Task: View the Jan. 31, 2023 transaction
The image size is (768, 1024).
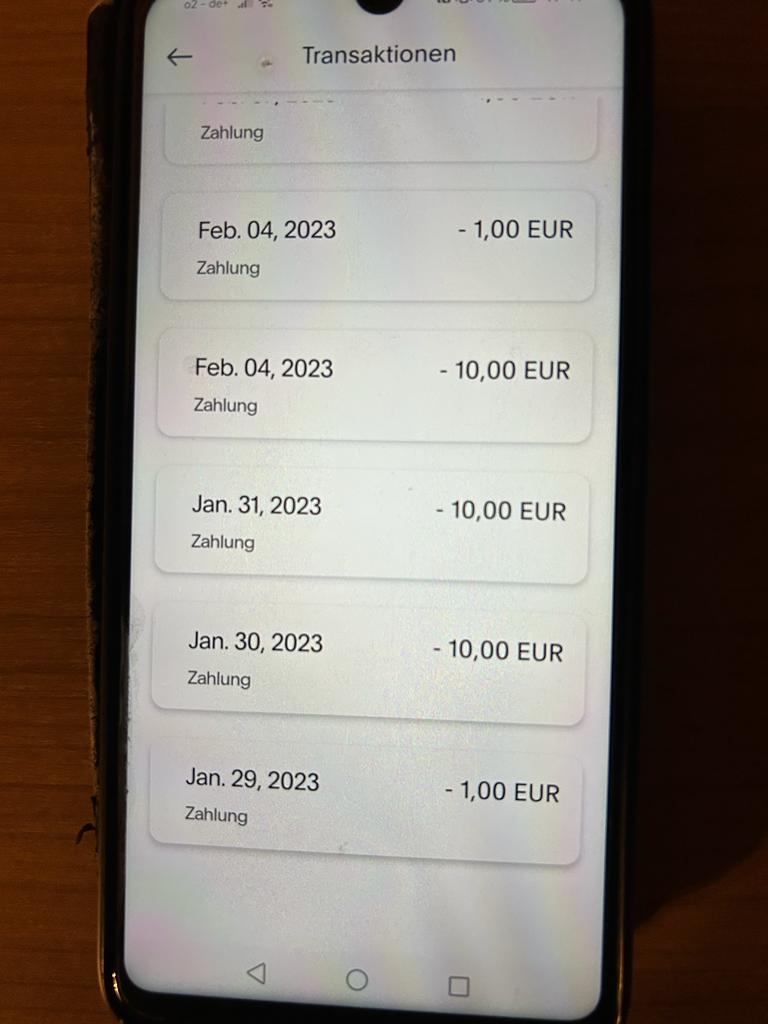Action: click(371, 523)
